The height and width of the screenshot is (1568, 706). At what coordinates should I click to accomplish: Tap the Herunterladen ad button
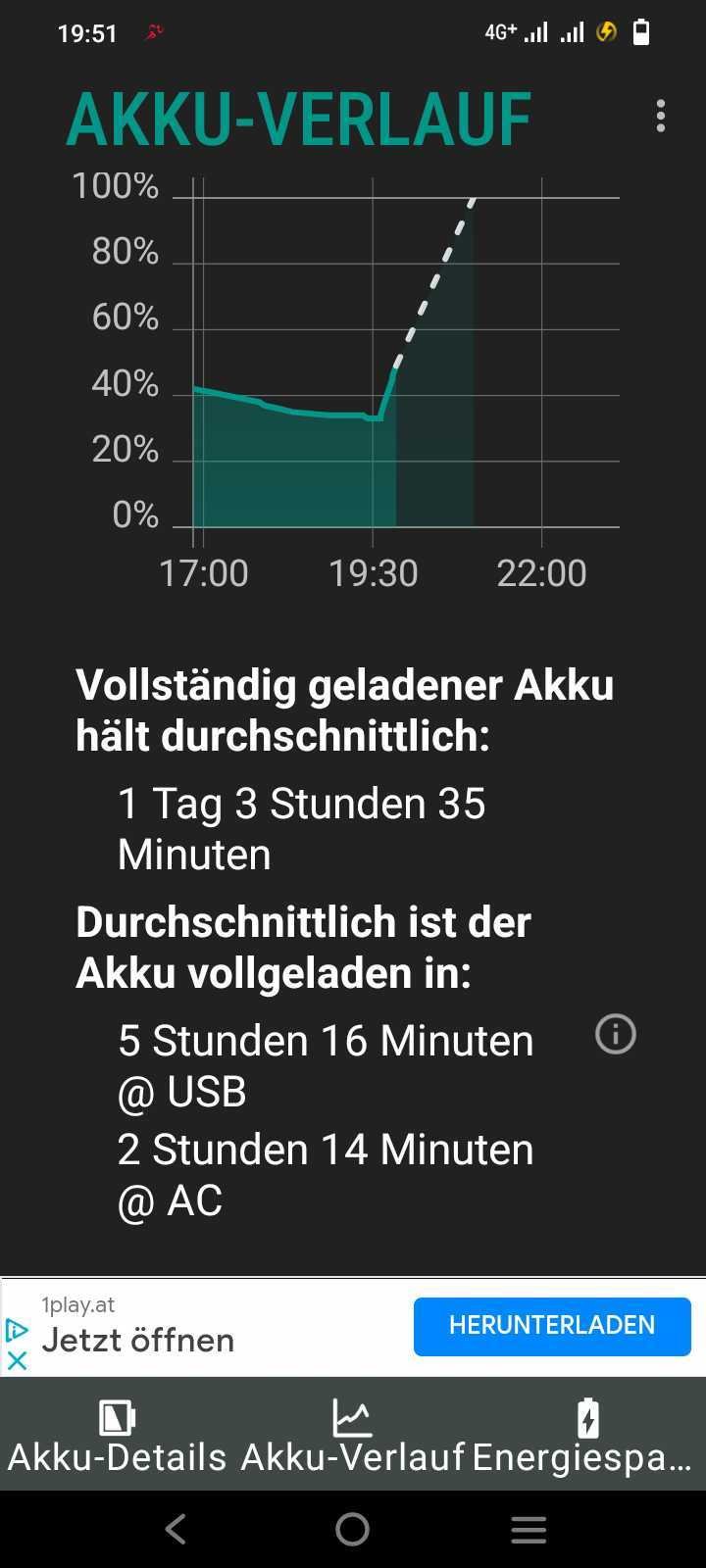pos(552,1326)
